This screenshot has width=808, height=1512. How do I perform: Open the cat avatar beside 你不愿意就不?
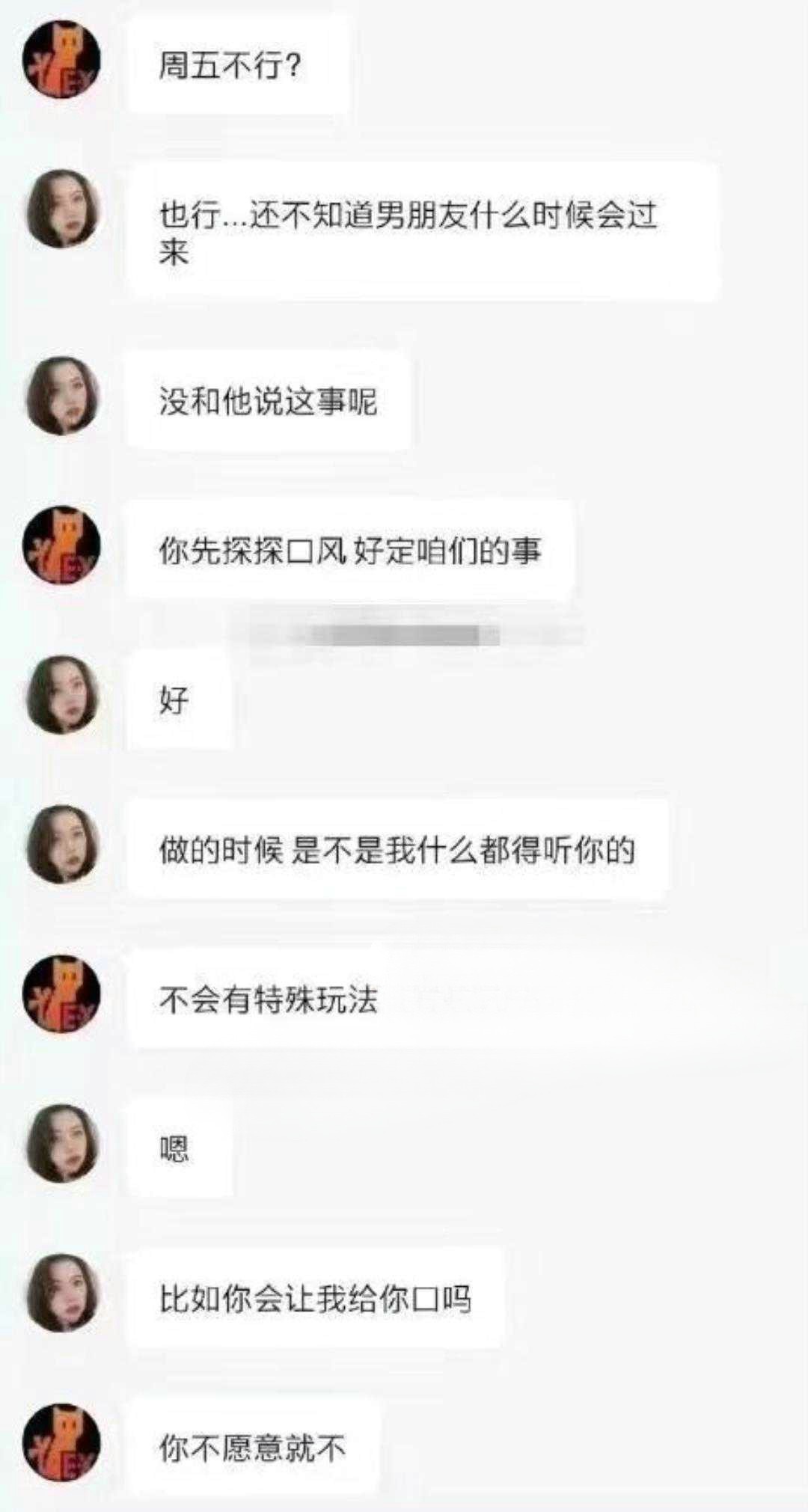tap(61, 1442)
